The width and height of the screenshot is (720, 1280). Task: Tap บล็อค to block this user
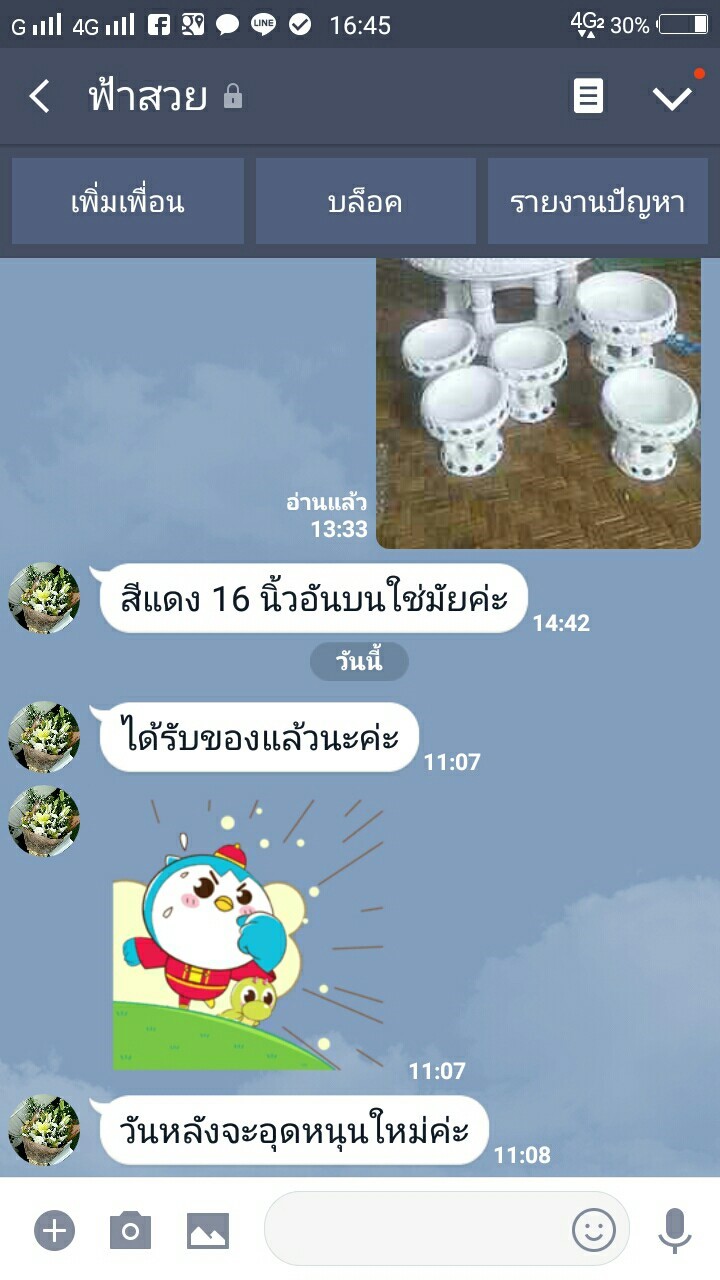tap(365, 201)
